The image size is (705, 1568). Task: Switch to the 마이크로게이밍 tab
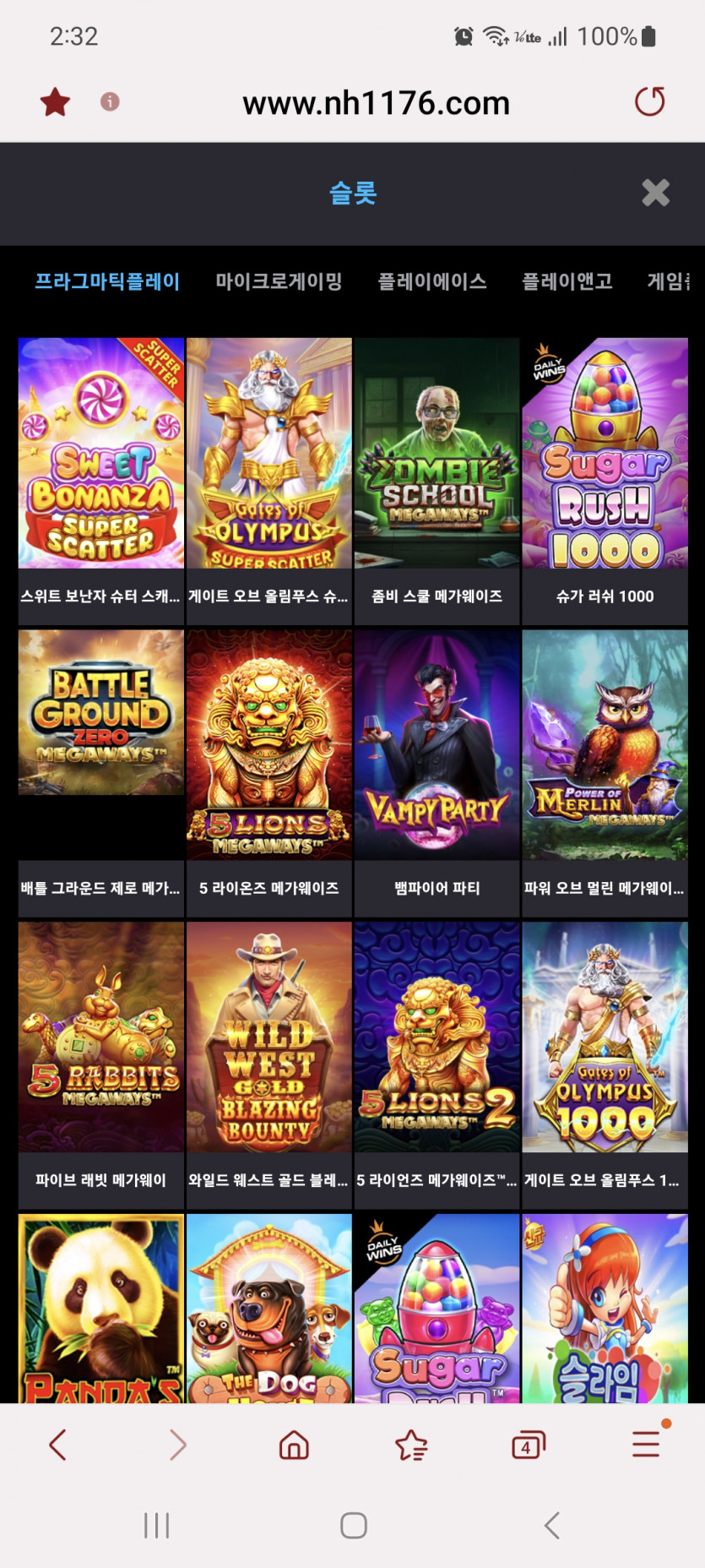tap(279, 281)
